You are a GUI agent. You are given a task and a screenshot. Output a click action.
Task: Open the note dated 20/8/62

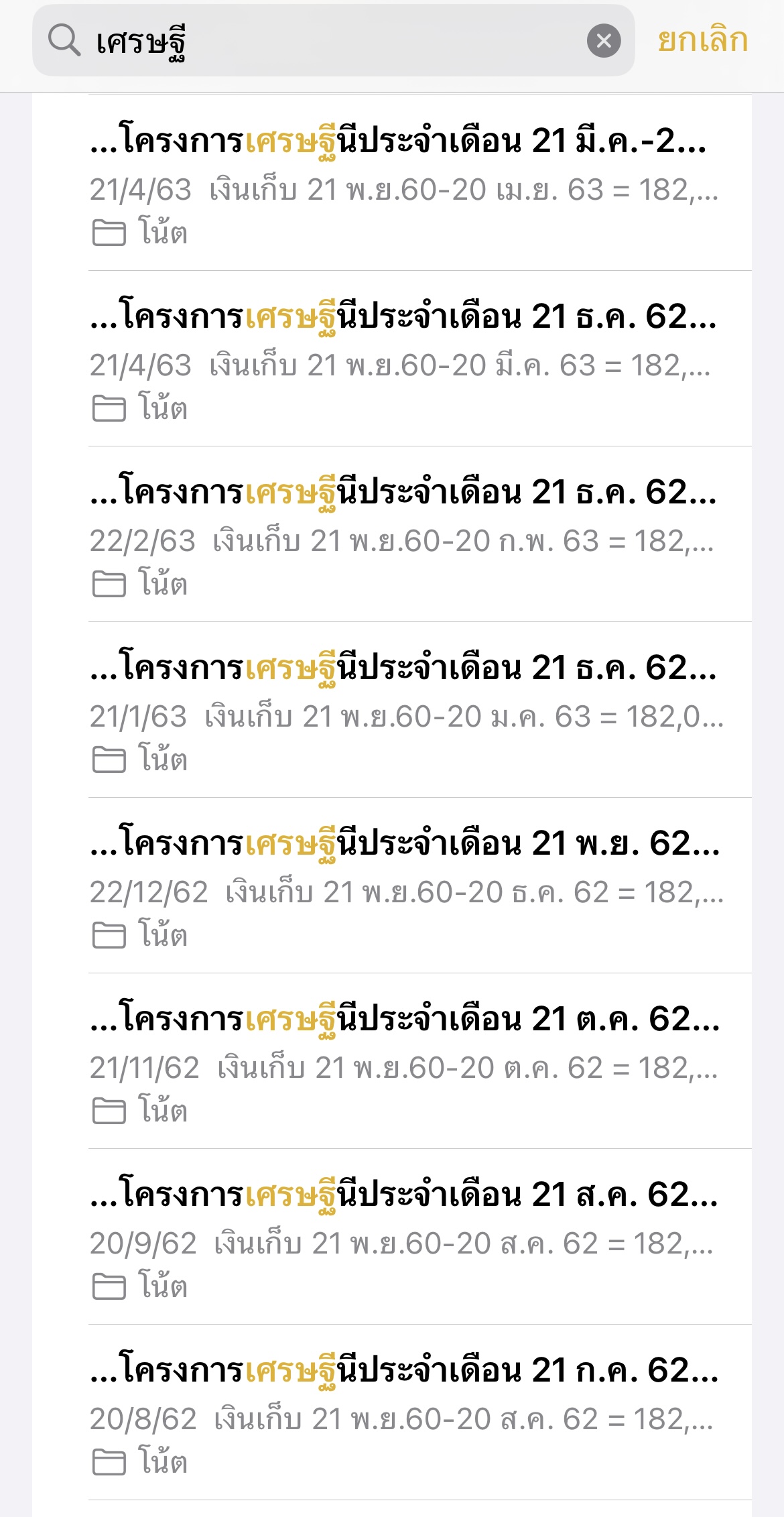pos(419,1412)
